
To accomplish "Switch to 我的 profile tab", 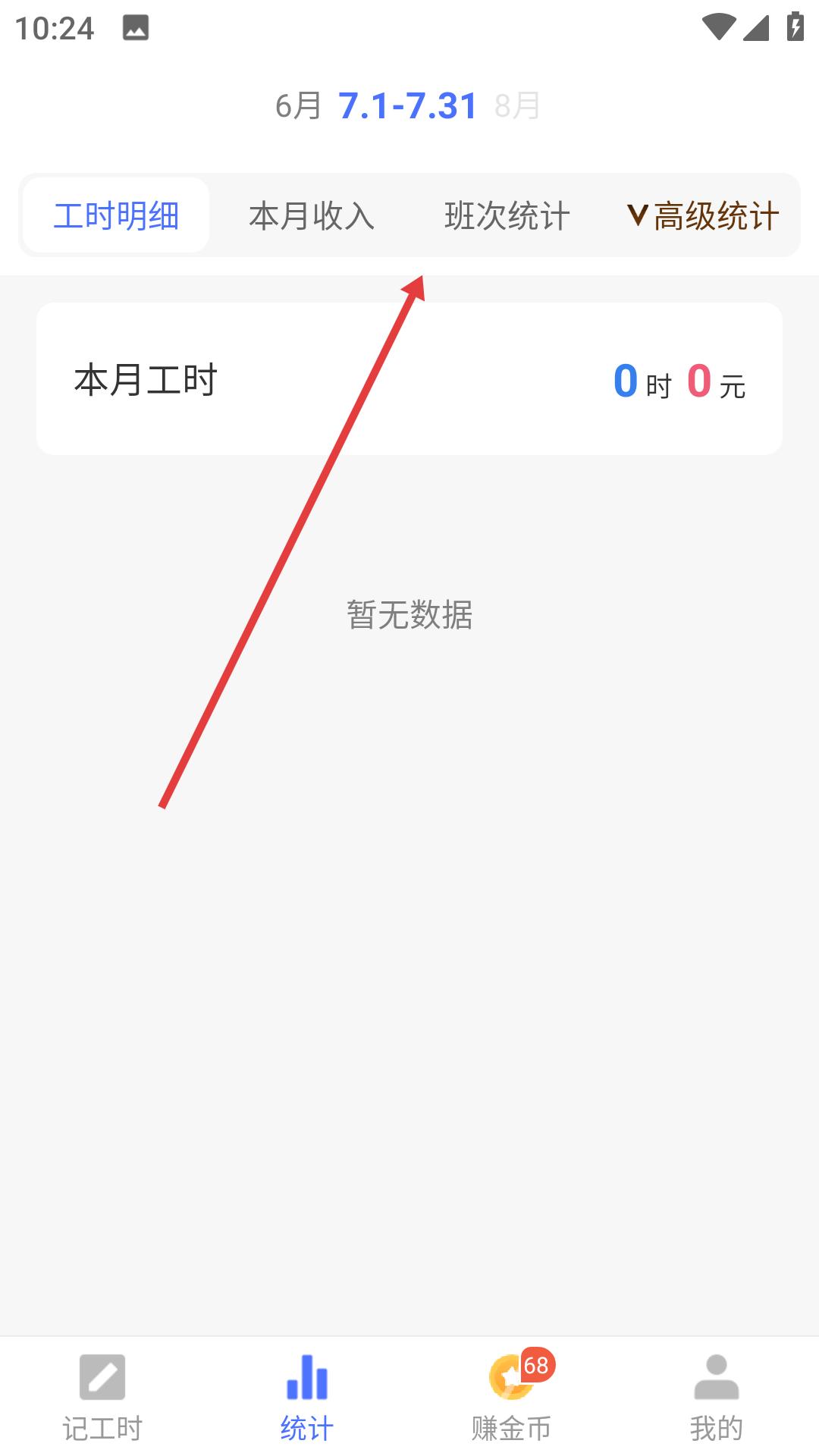I will pos(717,1397).
